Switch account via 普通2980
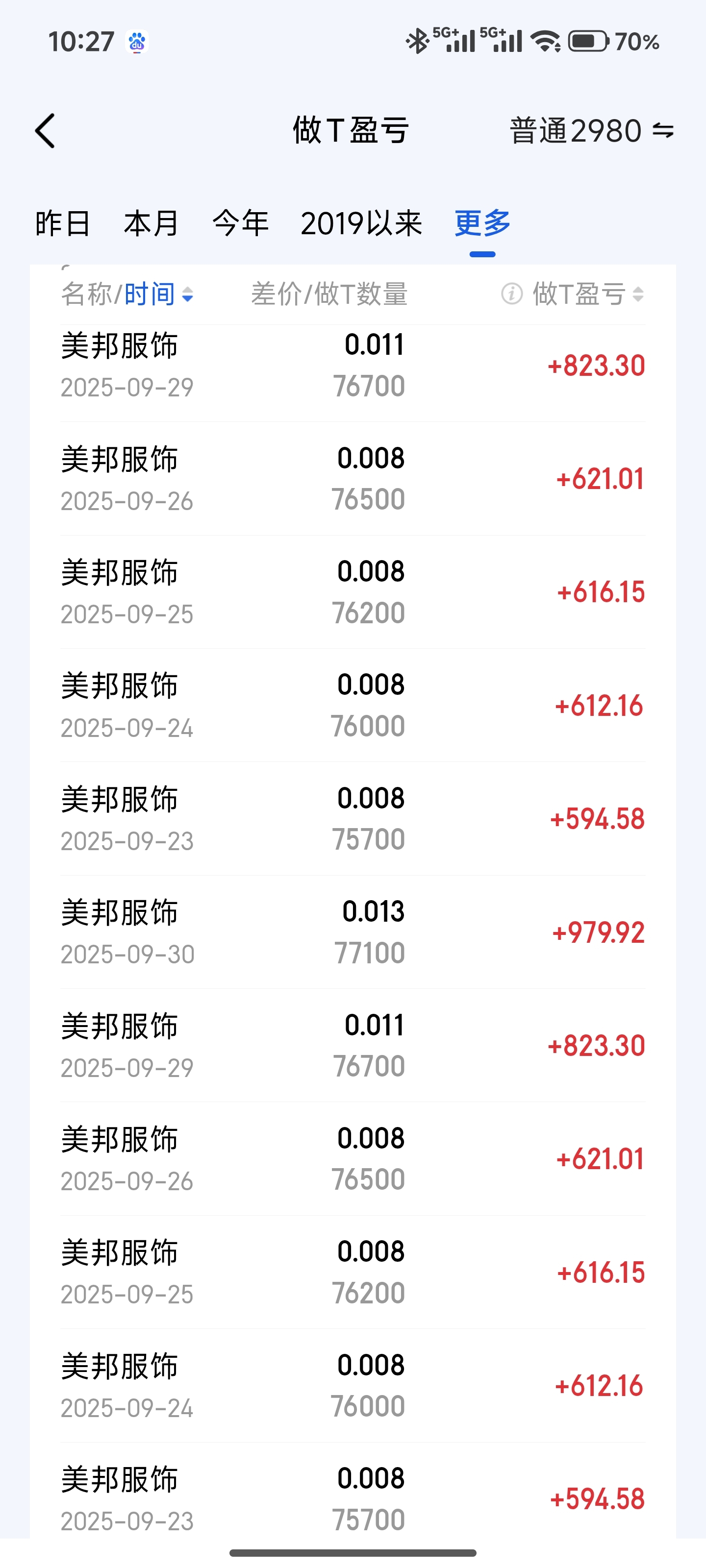Image resolution: width=706 pixels, height=1568 pixels. (591, 131)
